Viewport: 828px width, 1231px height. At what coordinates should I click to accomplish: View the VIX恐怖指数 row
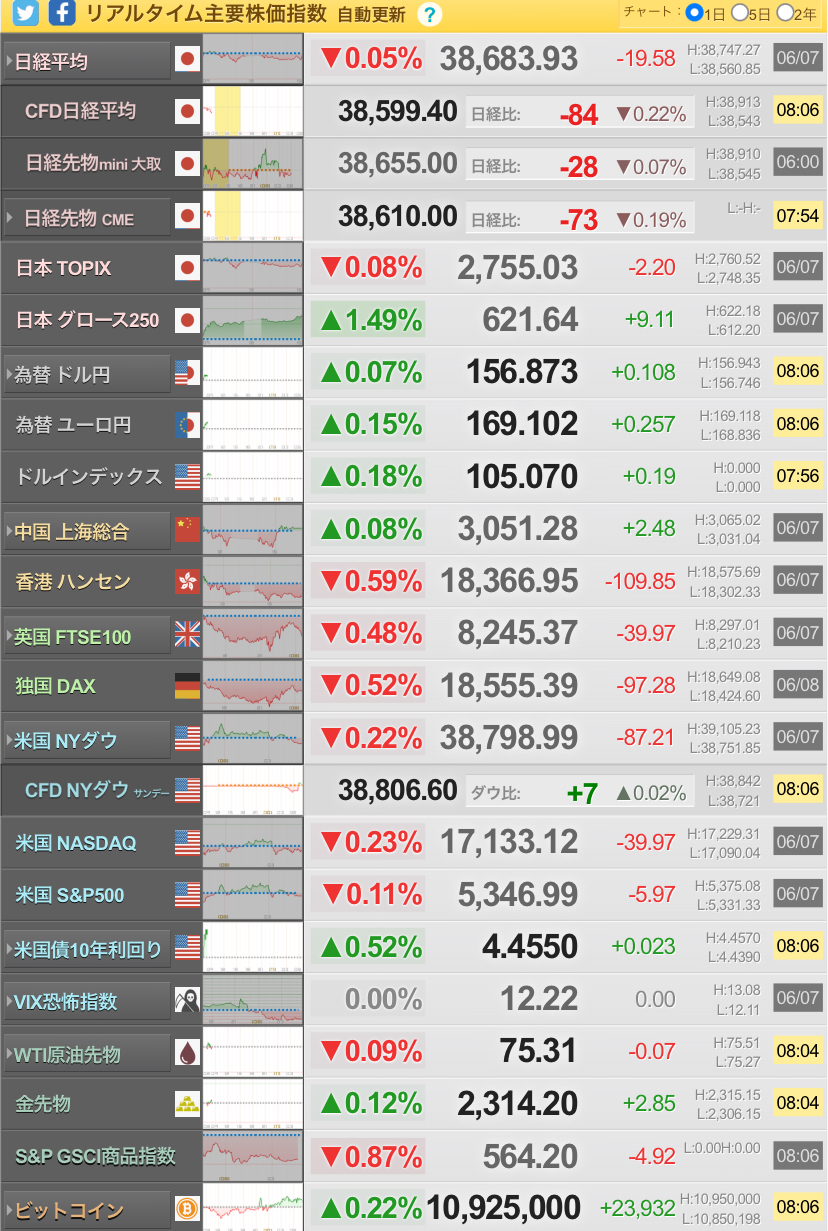tap(87, 1001)
